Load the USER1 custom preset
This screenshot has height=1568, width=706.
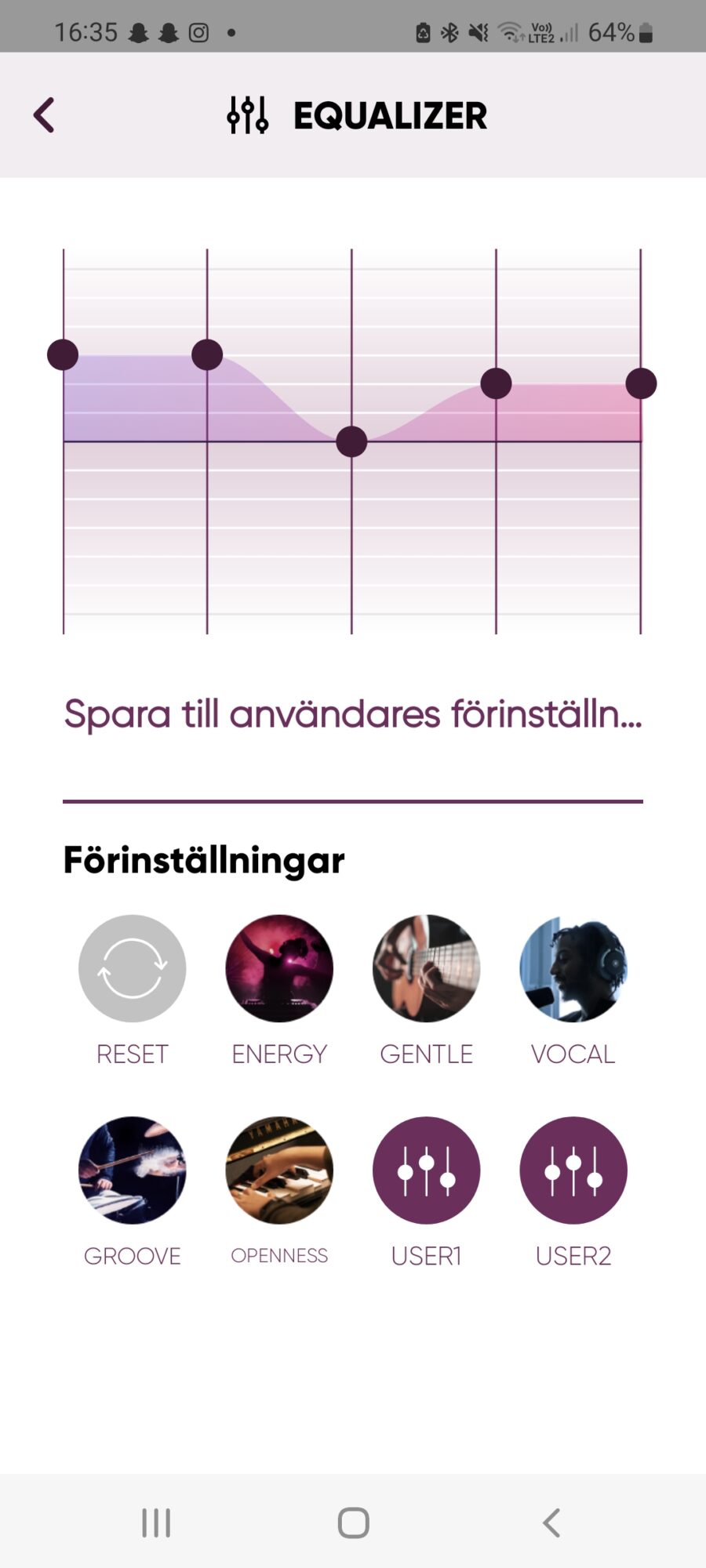(426, 1170)
